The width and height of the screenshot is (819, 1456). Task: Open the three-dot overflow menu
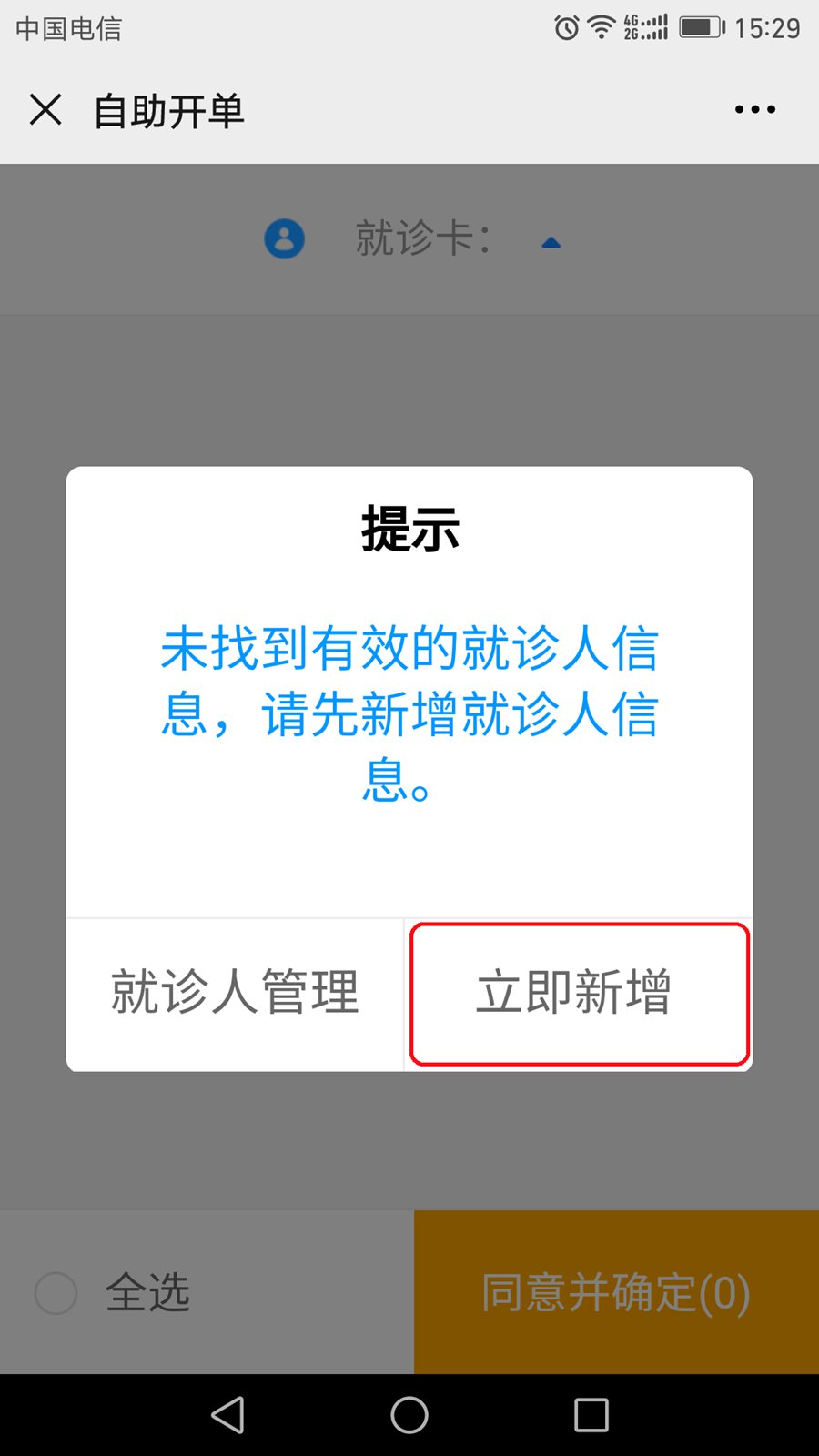[x=754, y=110]
